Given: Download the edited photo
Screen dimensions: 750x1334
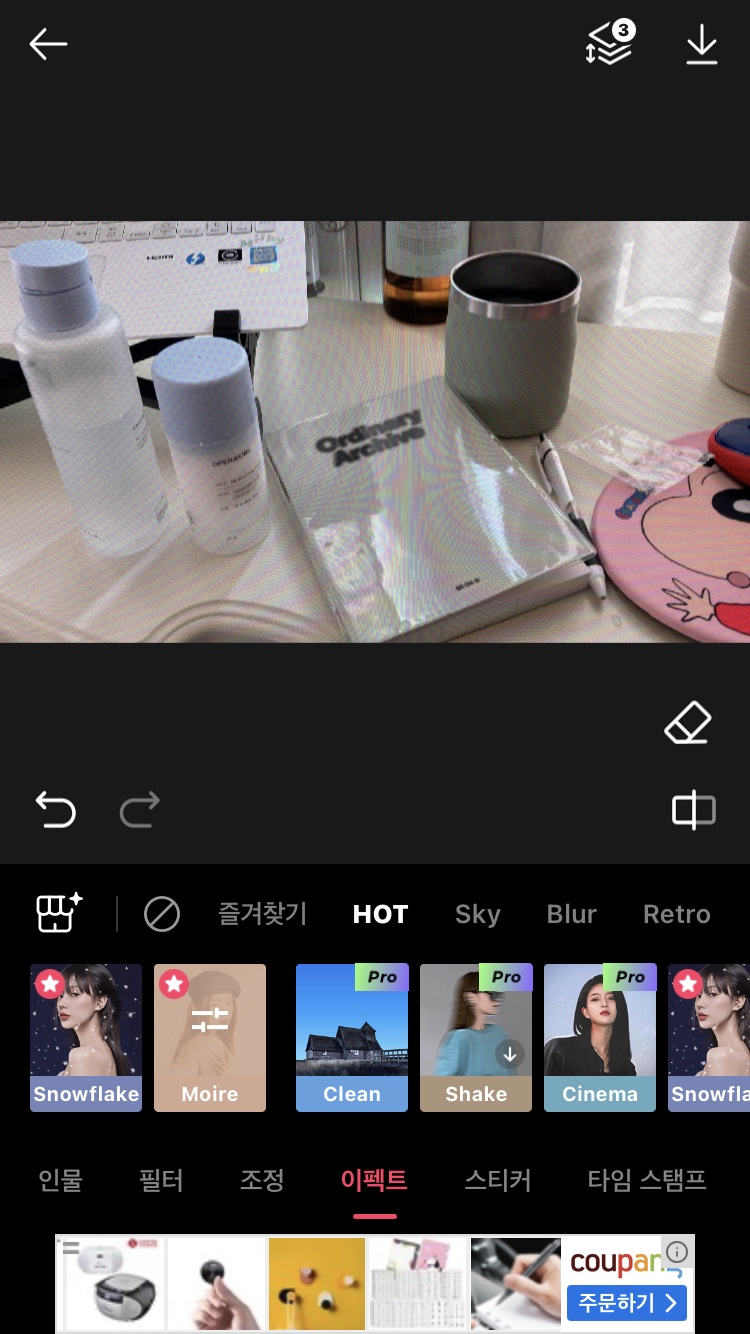Looking at the screenshot, I should click(702, 45).
